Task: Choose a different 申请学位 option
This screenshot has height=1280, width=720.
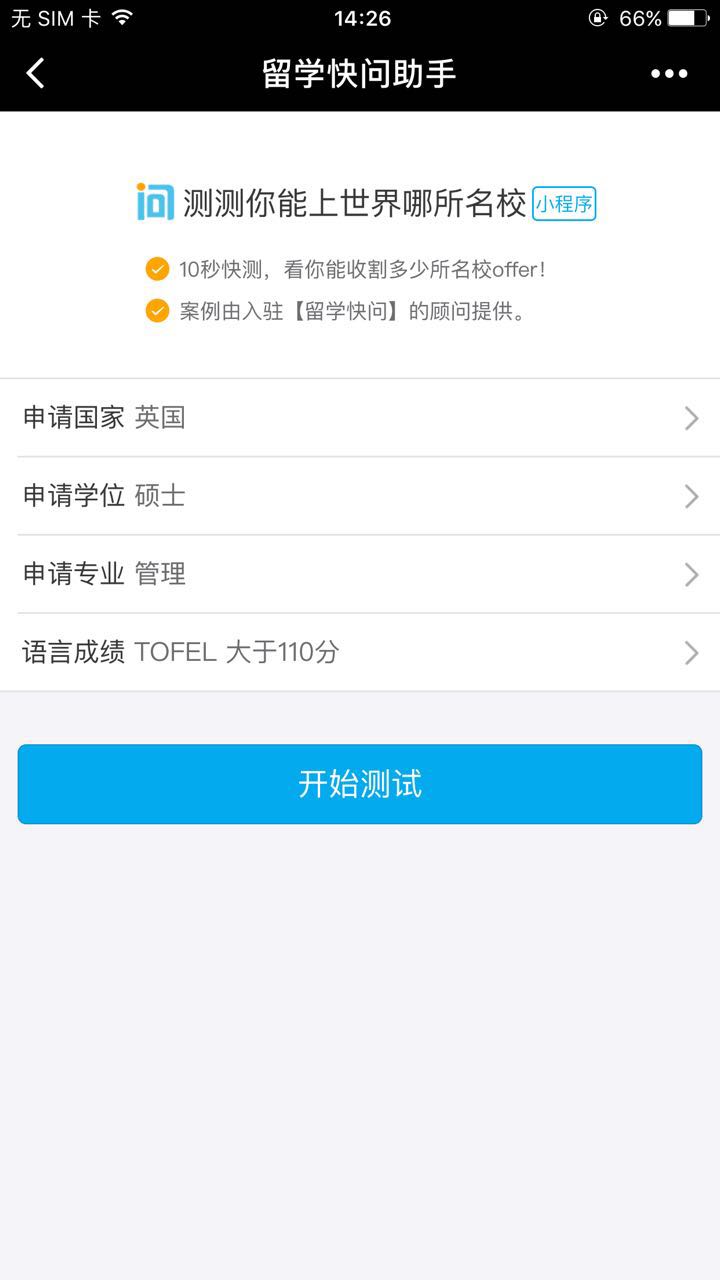Action: 360,496
